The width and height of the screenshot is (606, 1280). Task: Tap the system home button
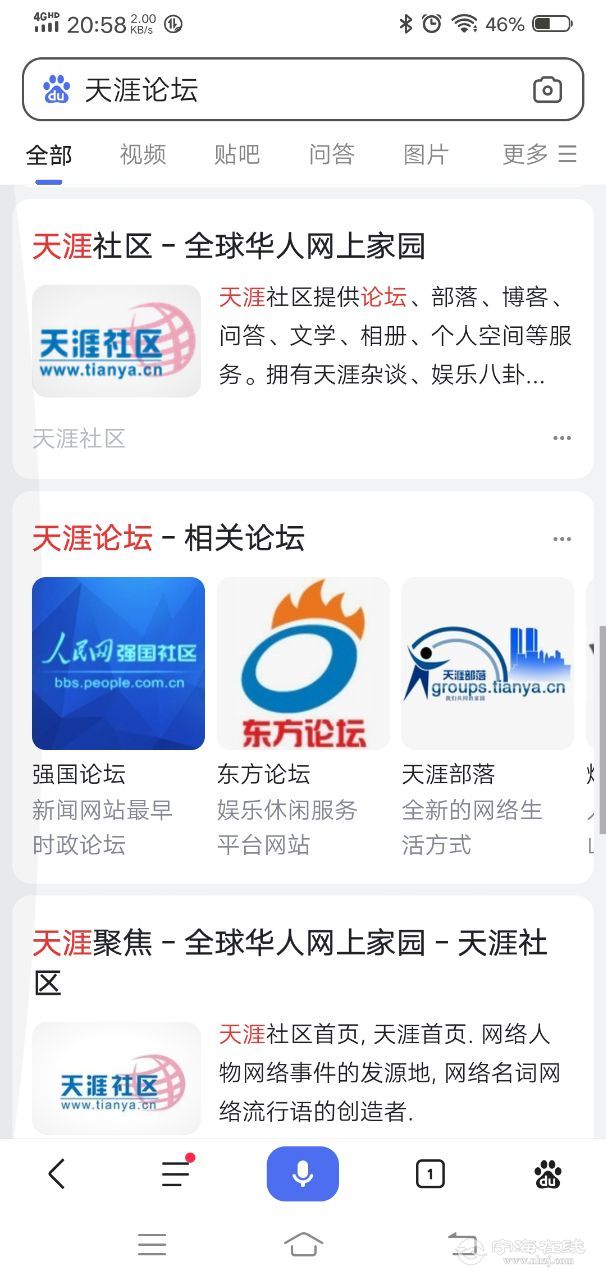point(303,1244)
